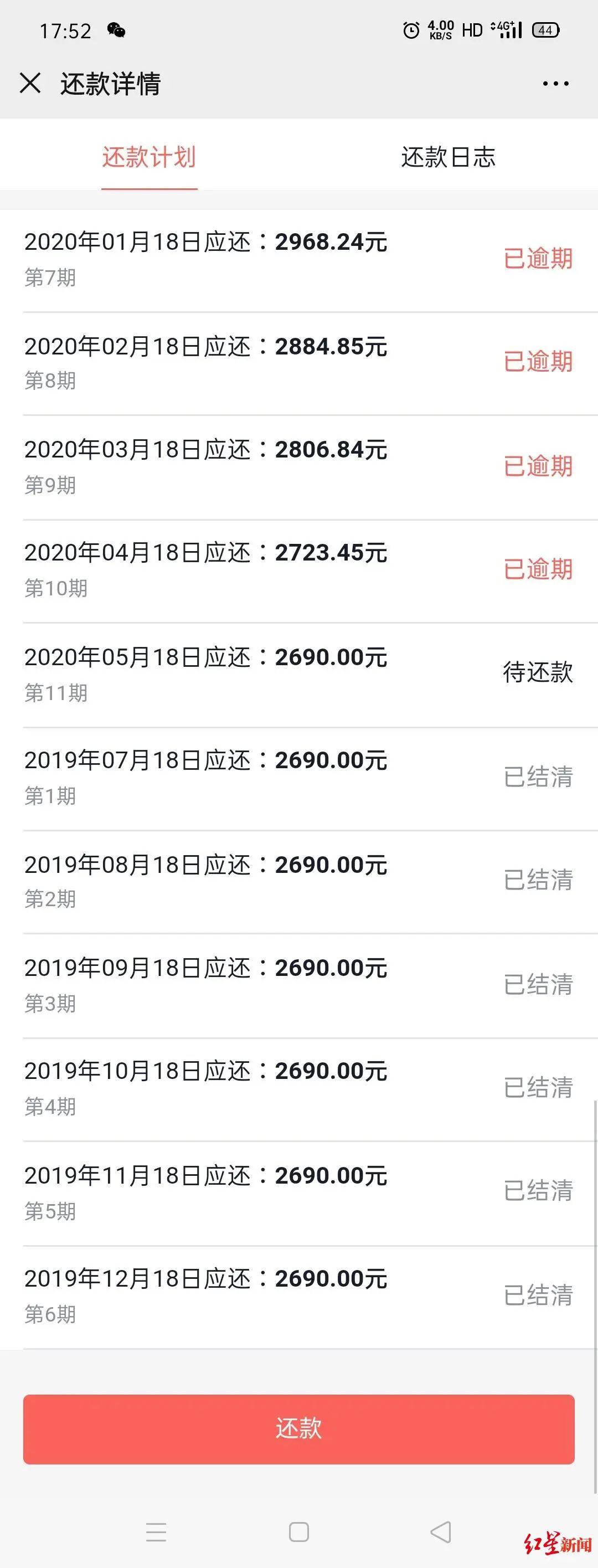Screen dimensions: 598x1568
Task: Select the 第3期 已结清 installment
Action: (243, 983)
